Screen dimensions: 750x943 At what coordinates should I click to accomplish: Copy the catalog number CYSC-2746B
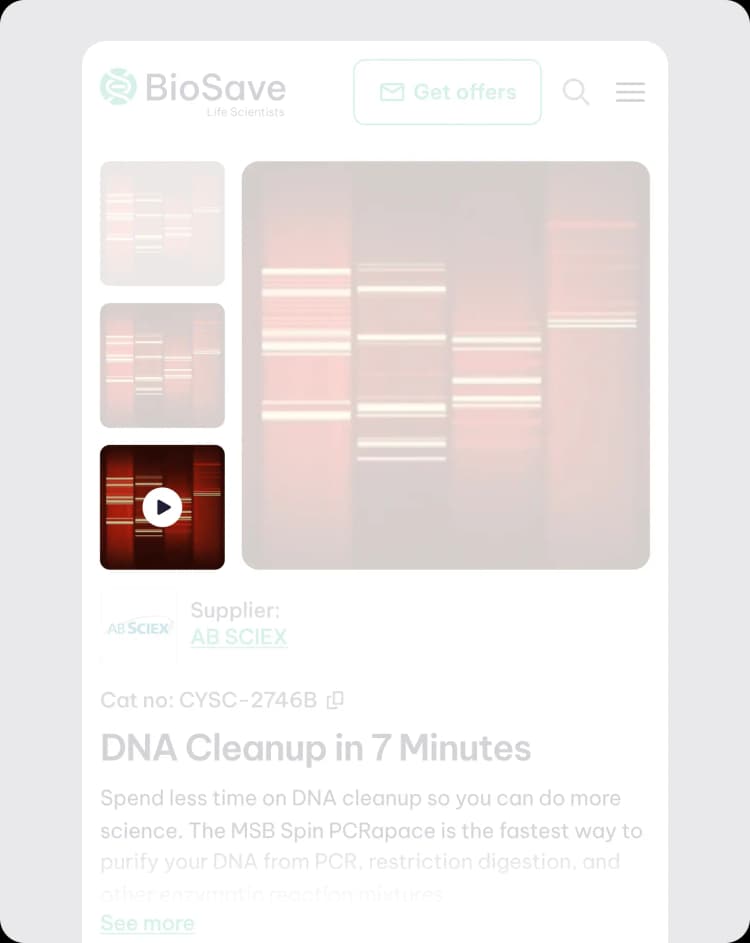point(336,700)
